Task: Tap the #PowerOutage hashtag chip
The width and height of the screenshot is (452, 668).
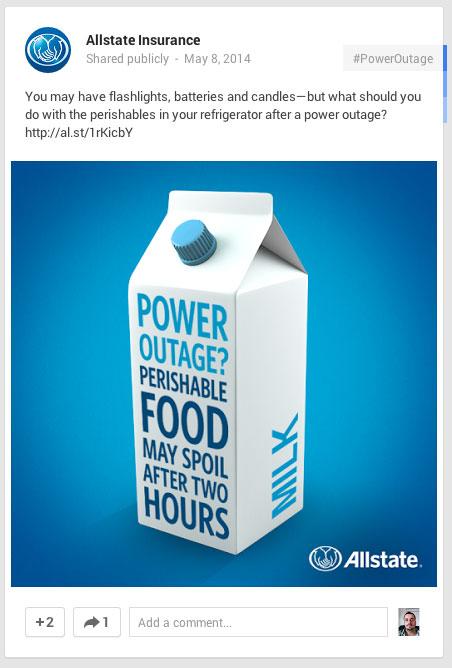Action: point(393,58)
